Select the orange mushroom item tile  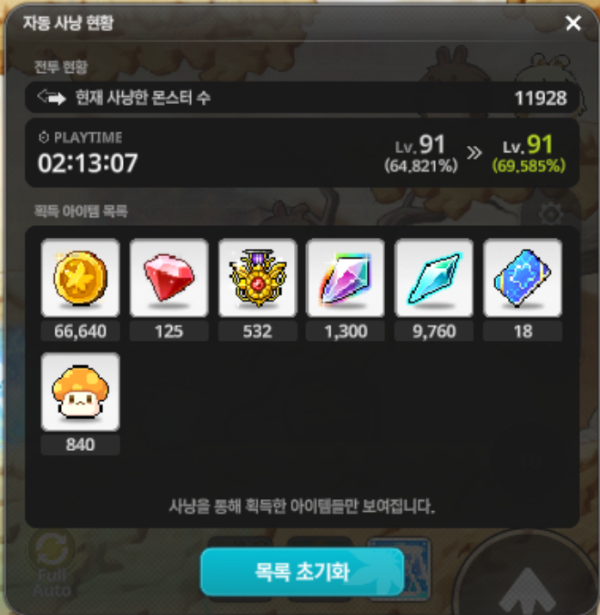point(80,392)
